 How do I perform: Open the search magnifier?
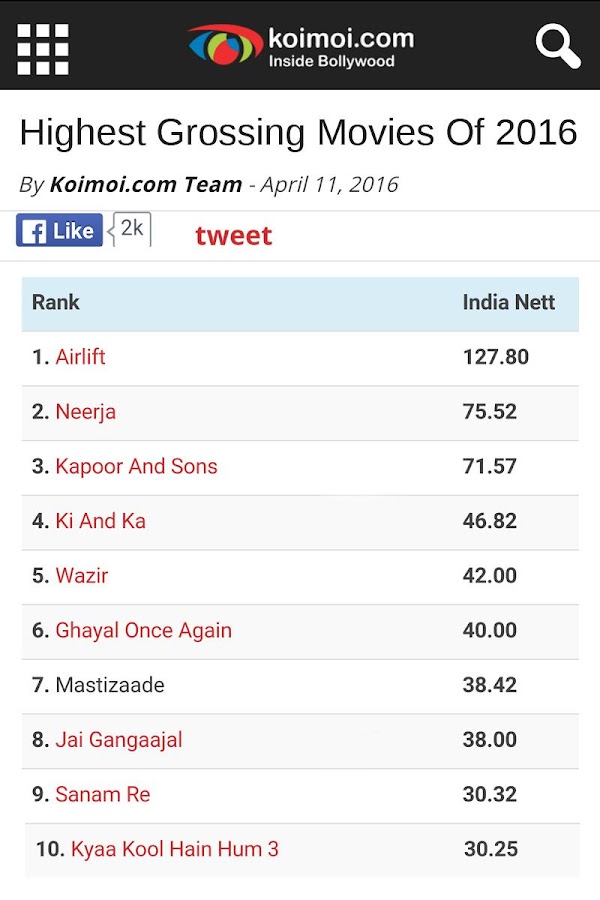[557, 45]
